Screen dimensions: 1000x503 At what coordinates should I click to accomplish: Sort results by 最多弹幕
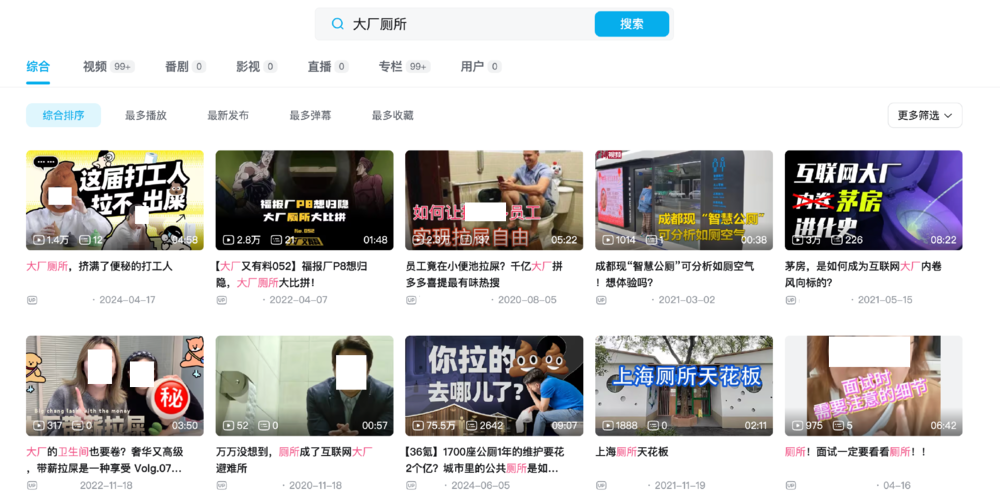pyautogui.click(x=310, y=115)
